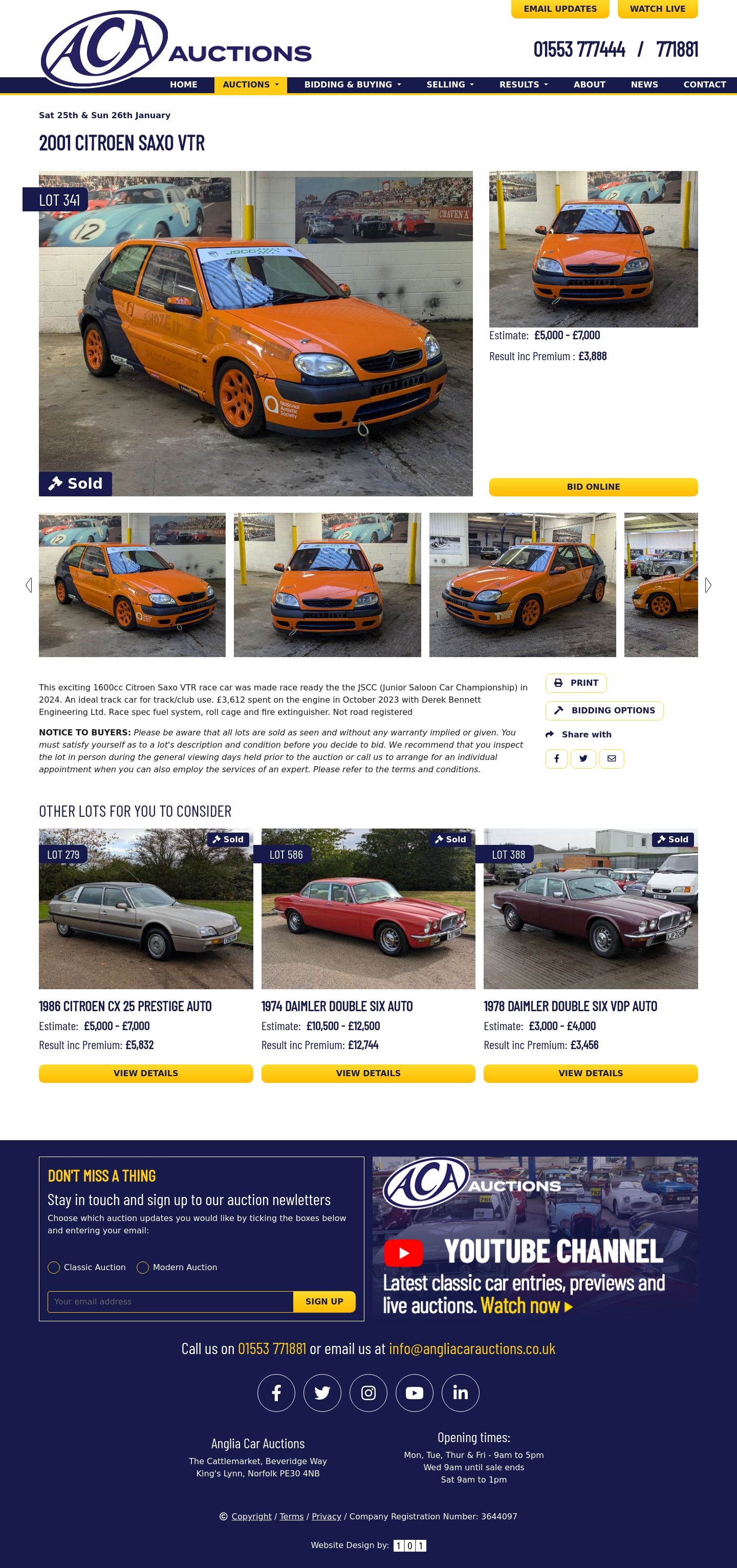Share this lot on Twitter
This screenshot has width=737, height=1568.
pyautogui.click(x=583, y=758)
